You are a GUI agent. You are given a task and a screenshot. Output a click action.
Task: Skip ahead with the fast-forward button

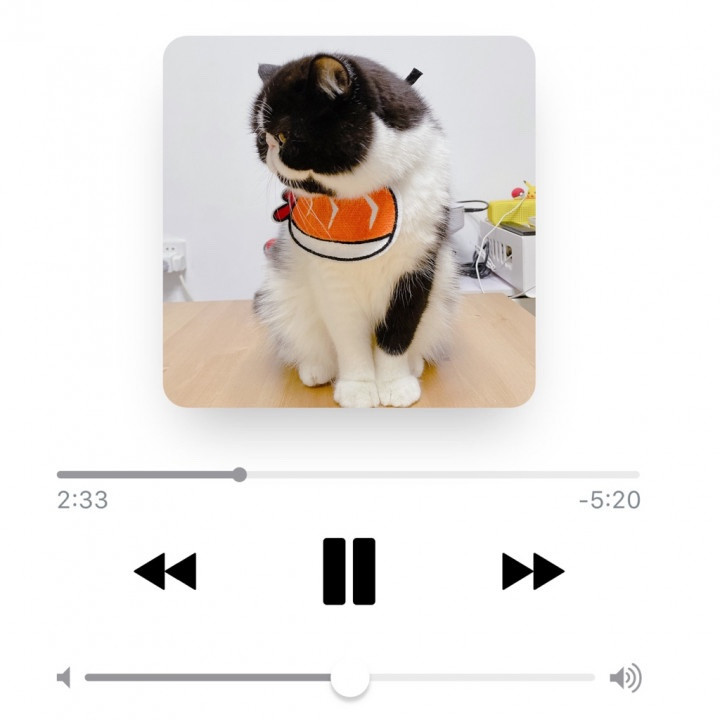pos(533,571)
